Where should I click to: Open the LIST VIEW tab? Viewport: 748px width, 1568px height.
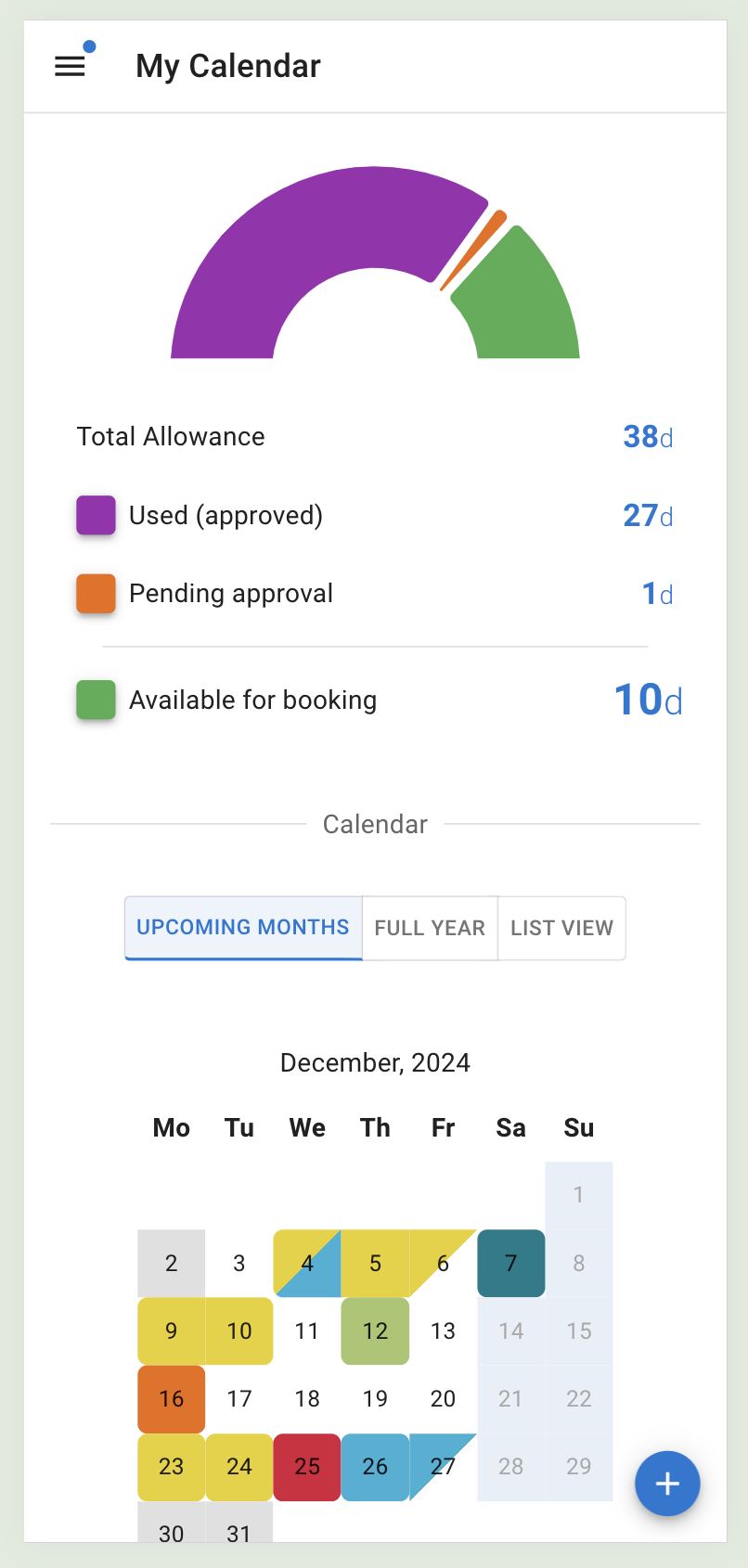[x=561, y=928]
